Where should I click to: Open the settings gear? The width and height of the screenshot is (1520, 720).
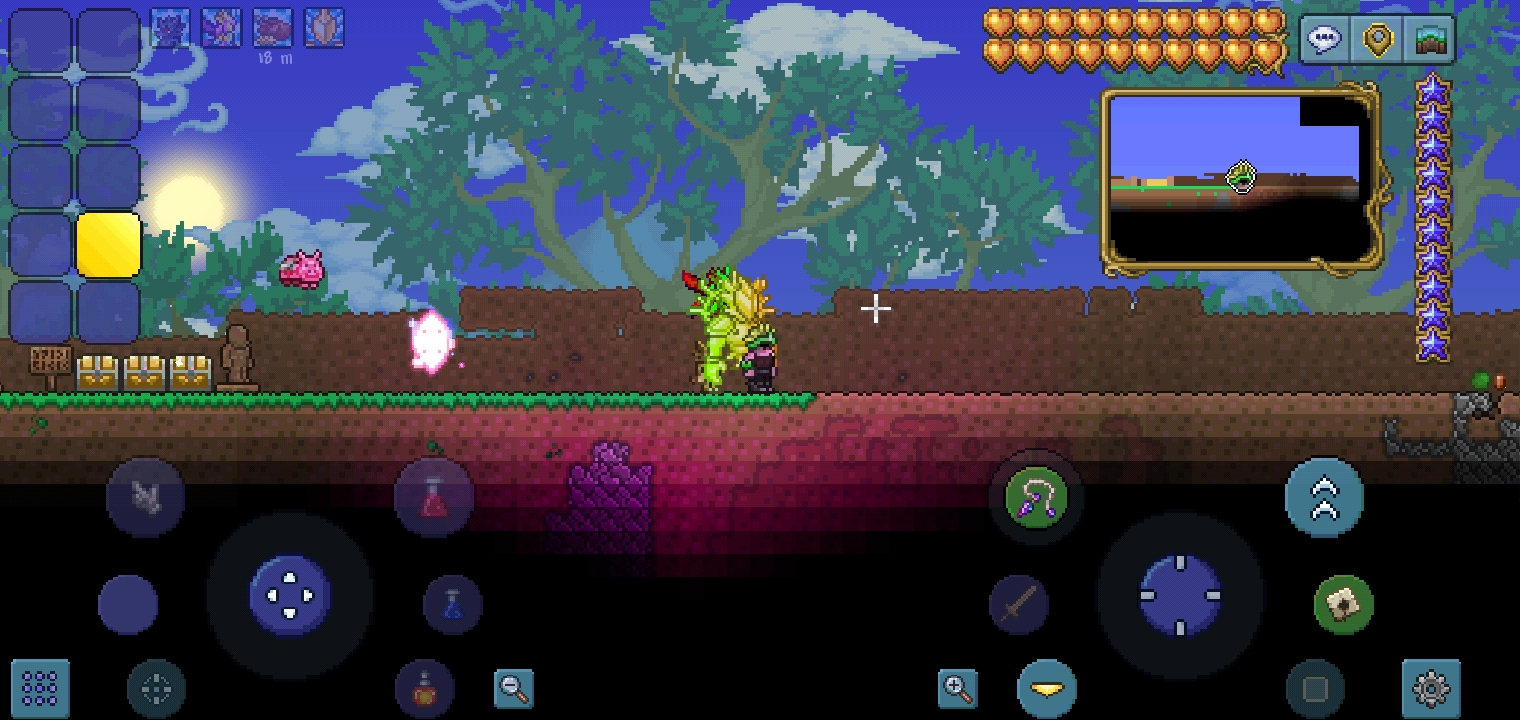coord(1431,688)
